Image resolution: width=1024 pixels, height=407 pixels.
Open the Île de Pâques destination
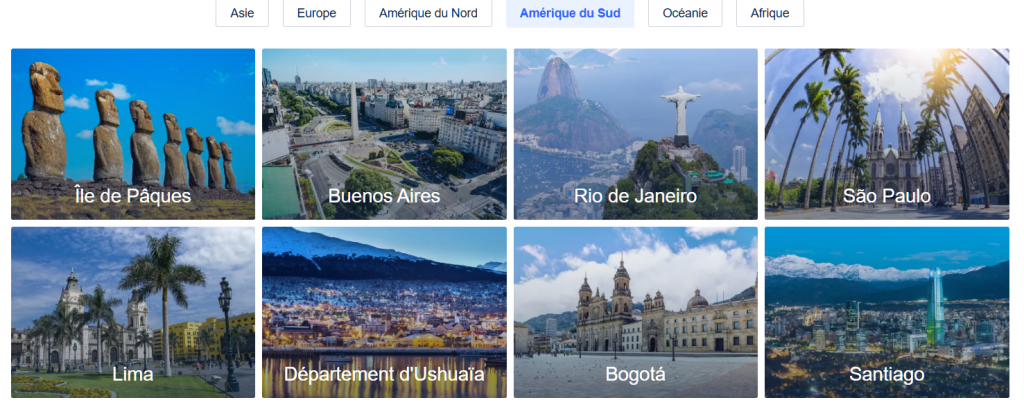pyautogui.click(x=133, y=134)
